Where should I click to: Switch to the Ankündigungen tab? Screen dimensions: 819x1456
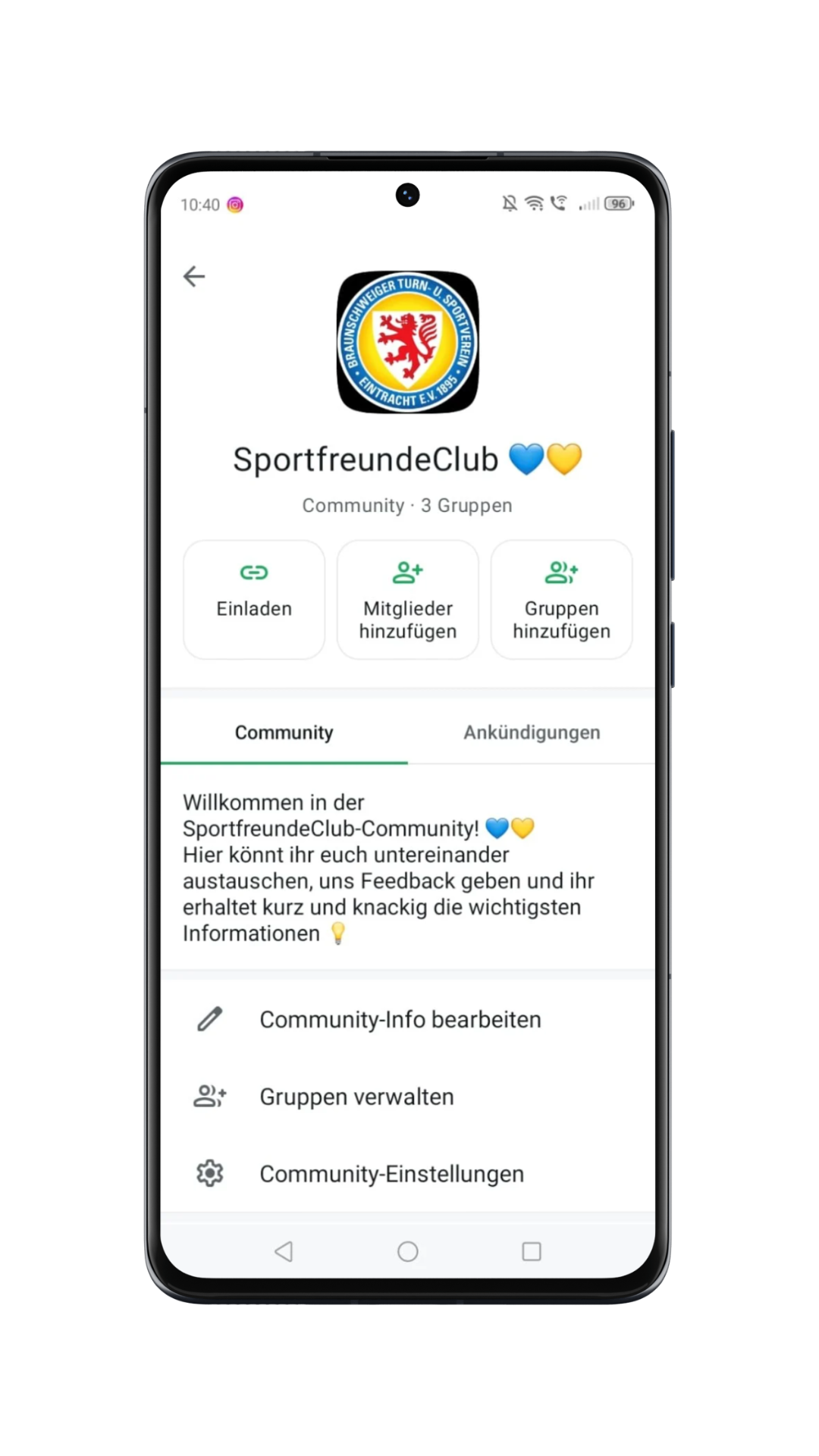[531, 733]
